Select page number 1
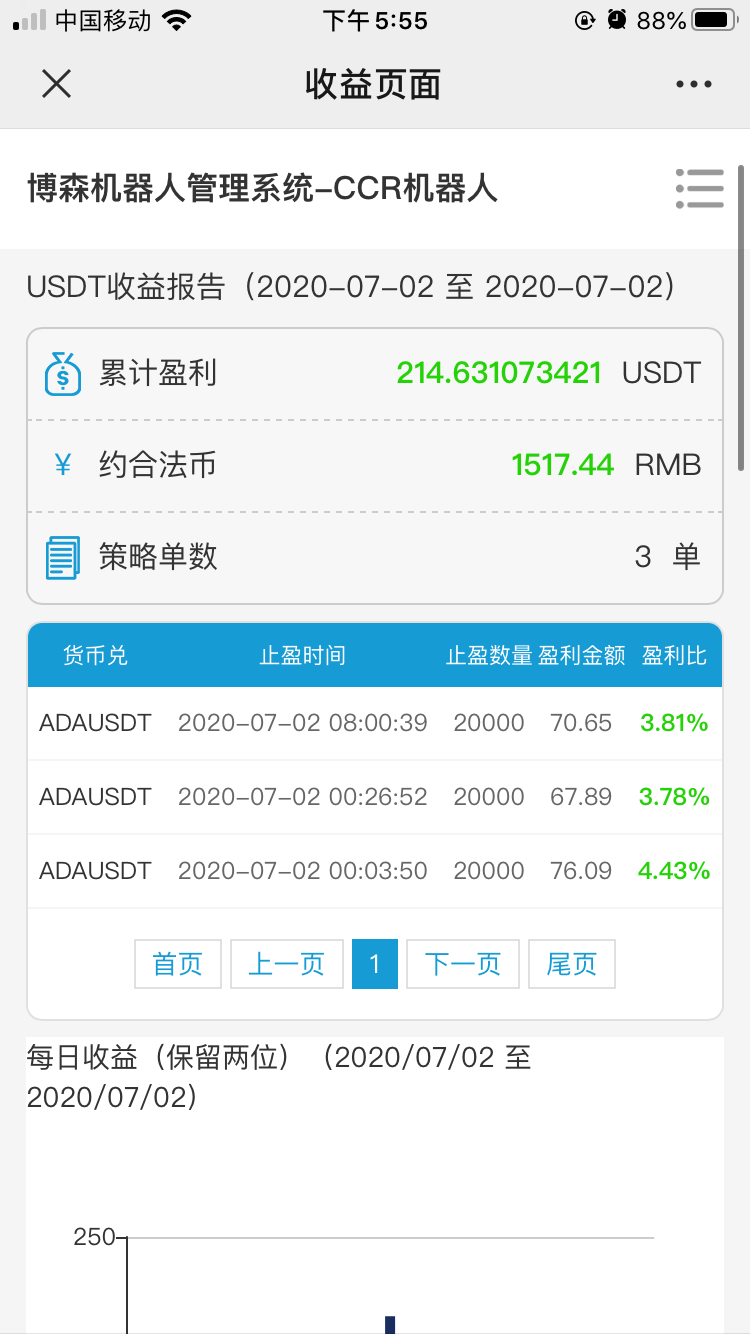Image resolution: width=750 pixels, height=1334 pixels. [375, 964]
